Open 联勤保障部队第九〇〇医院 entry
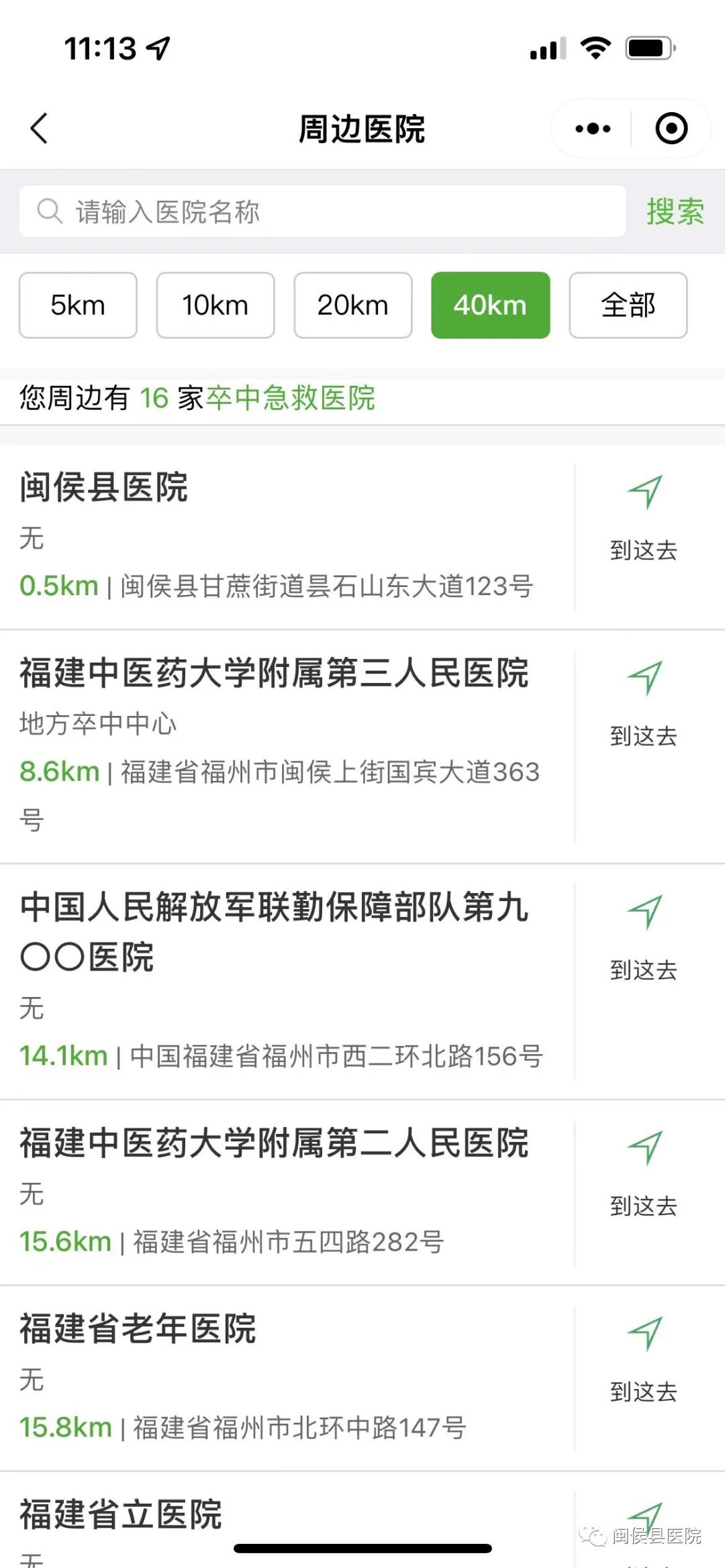Image resolution: width=725 pixels, height=1568 pixels. [287, 981]
